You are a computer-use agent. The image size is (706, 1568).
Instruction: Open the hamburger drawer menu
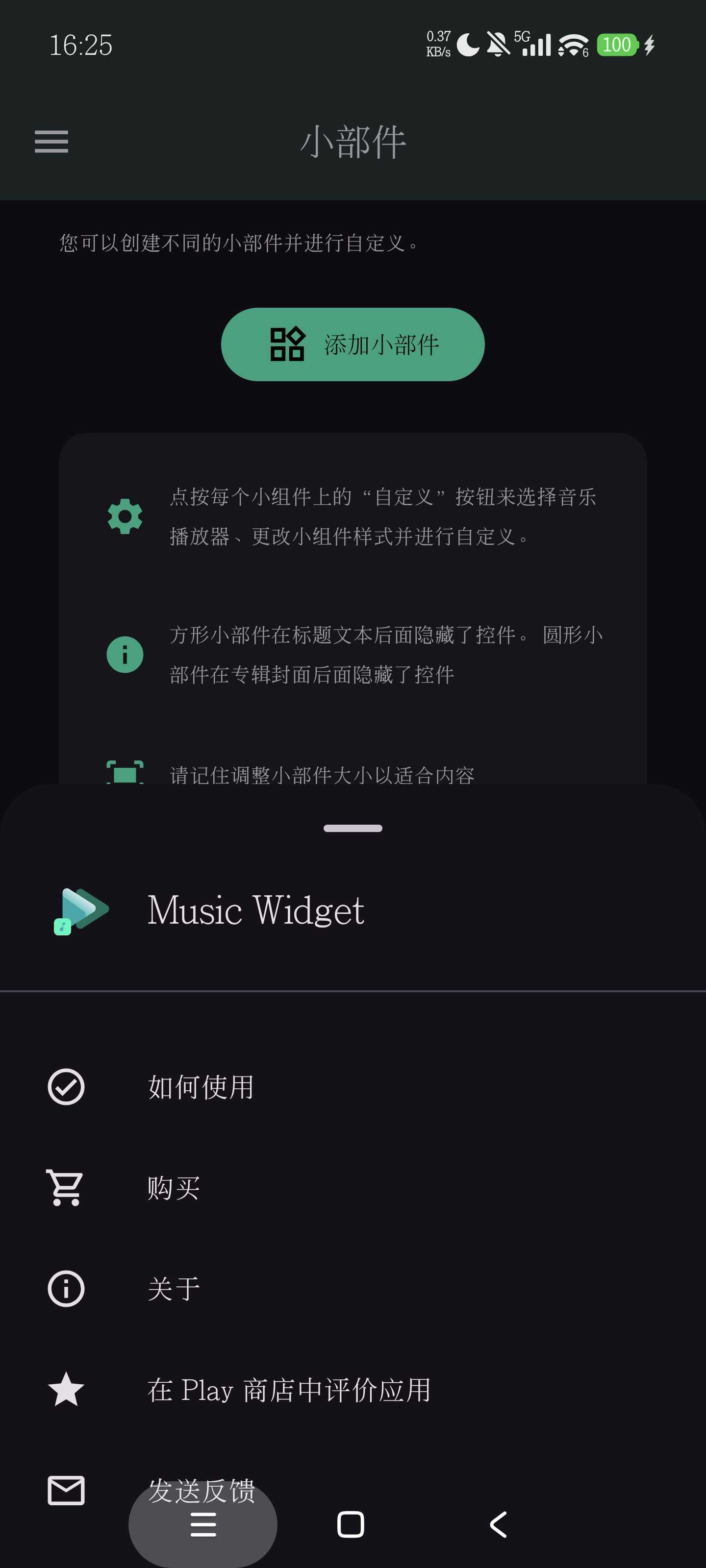pos(51,142)
